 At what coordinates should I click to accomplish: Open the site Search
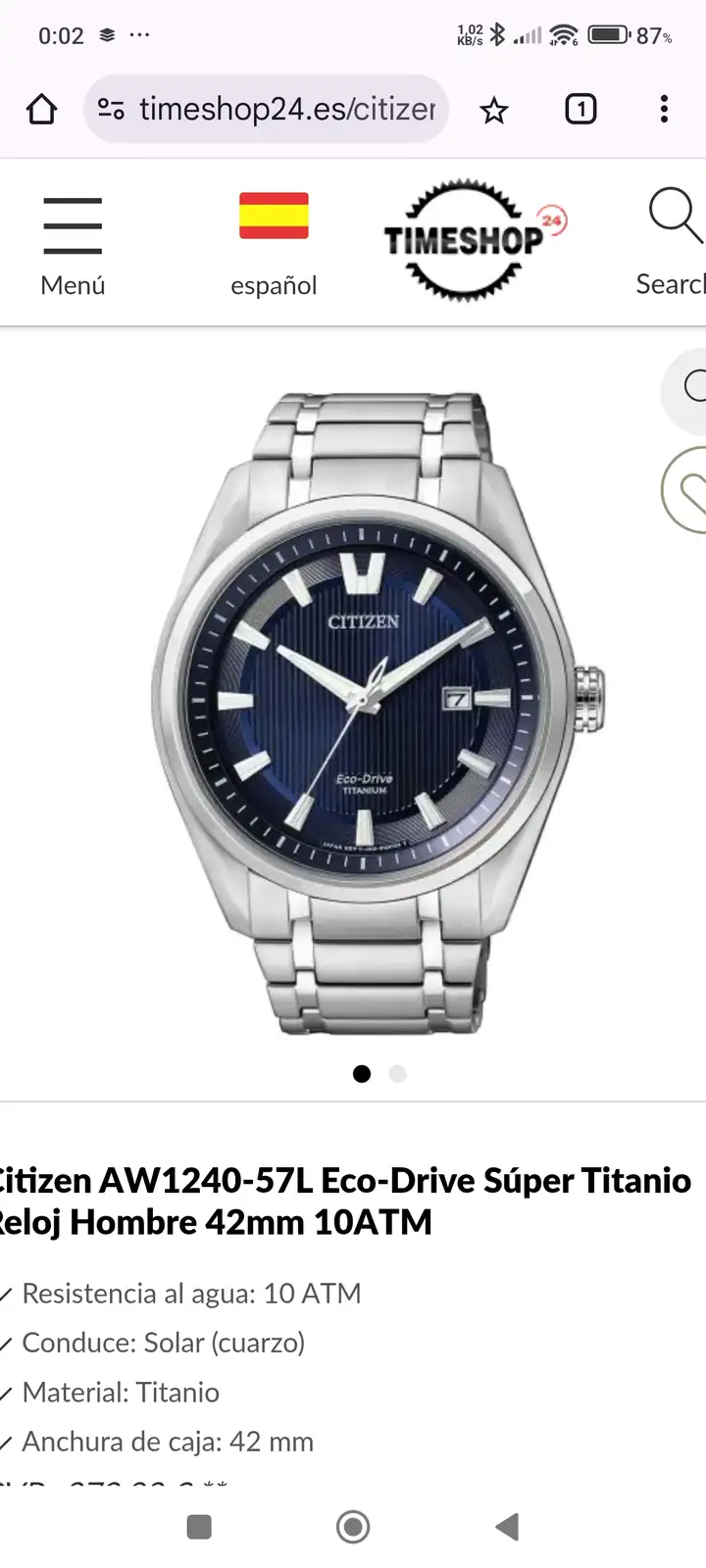point(675,241)
